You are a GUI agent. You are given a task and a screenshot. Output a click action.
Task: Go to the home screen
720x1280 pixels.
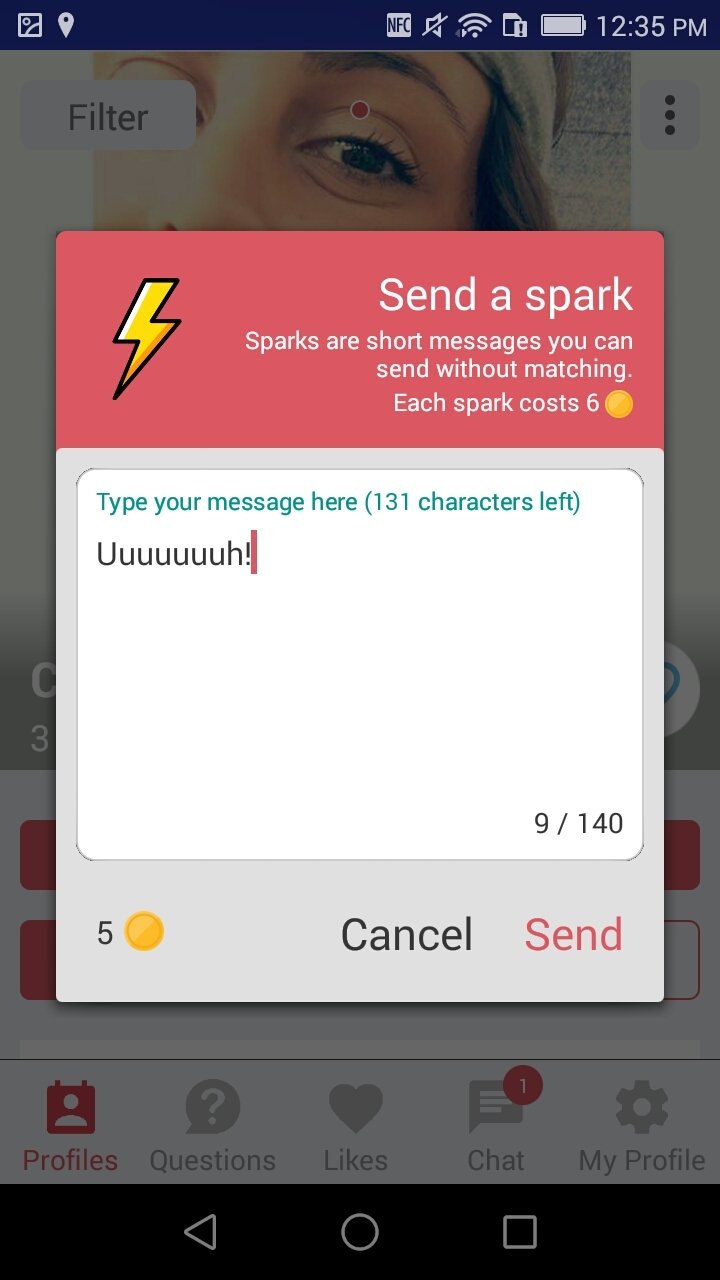click(360, 1232)
